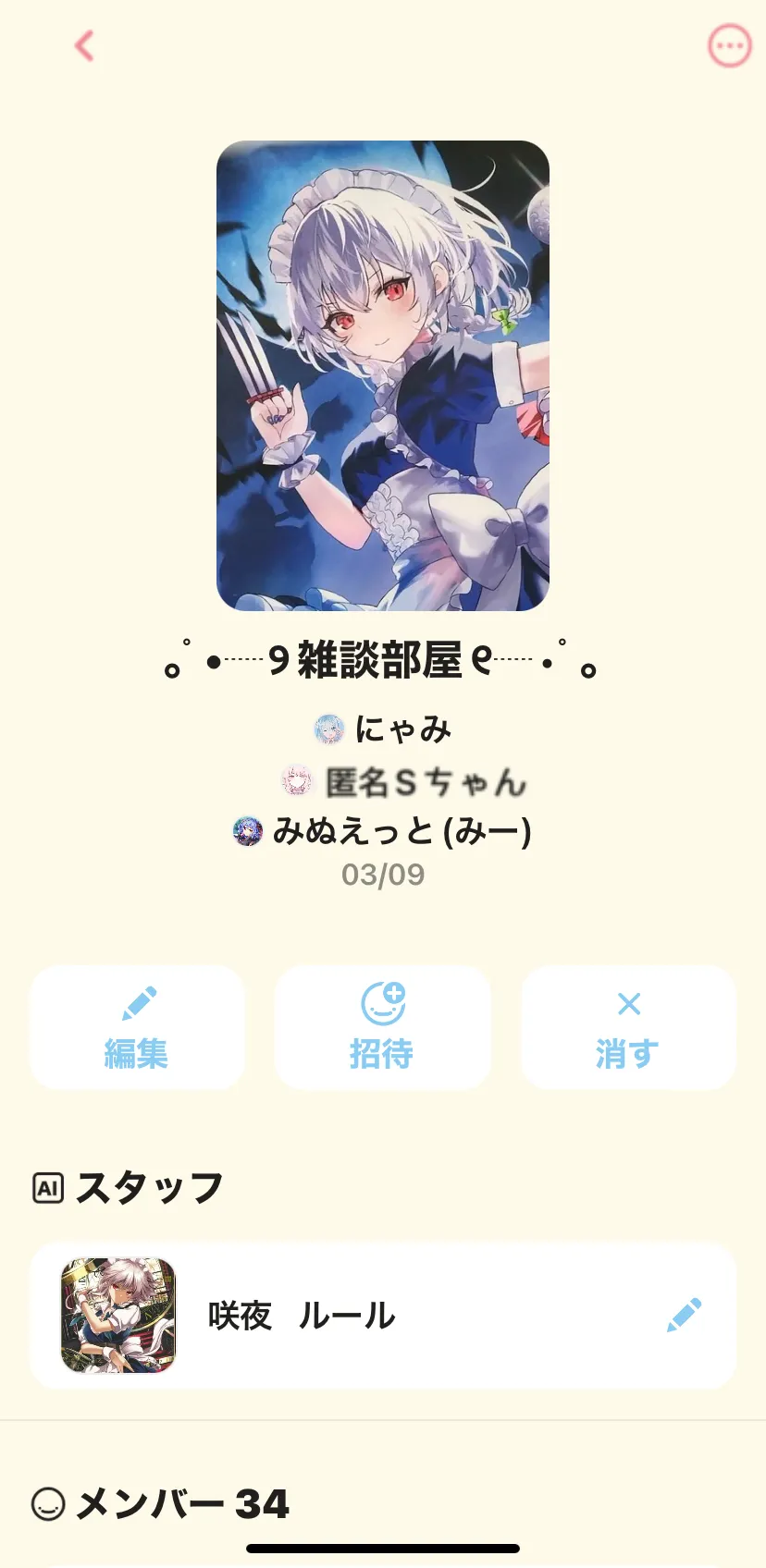View にゃみ's profile
The image size is (766, 1568).
pos(383,729)
